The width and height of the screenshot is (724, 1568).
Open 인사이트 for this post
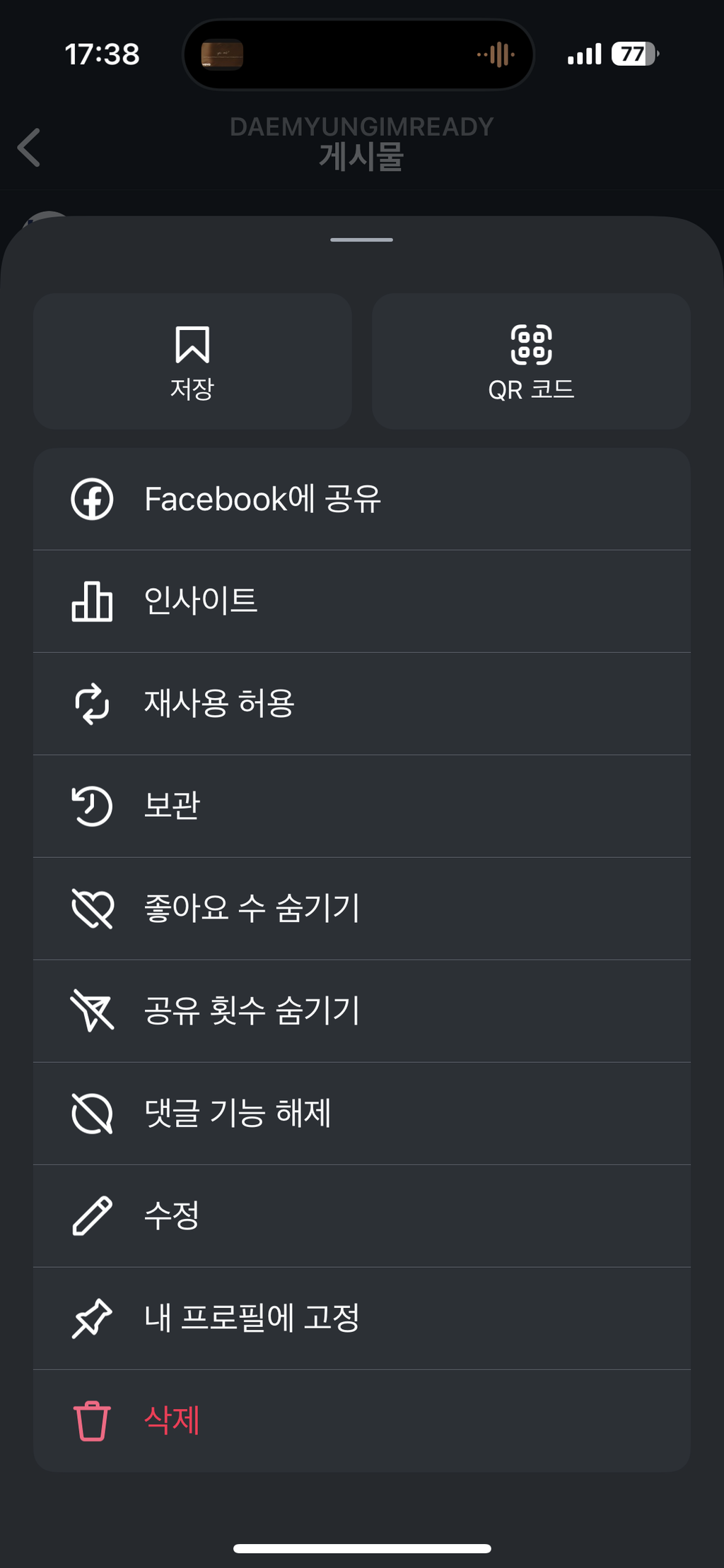coord(362,601)
